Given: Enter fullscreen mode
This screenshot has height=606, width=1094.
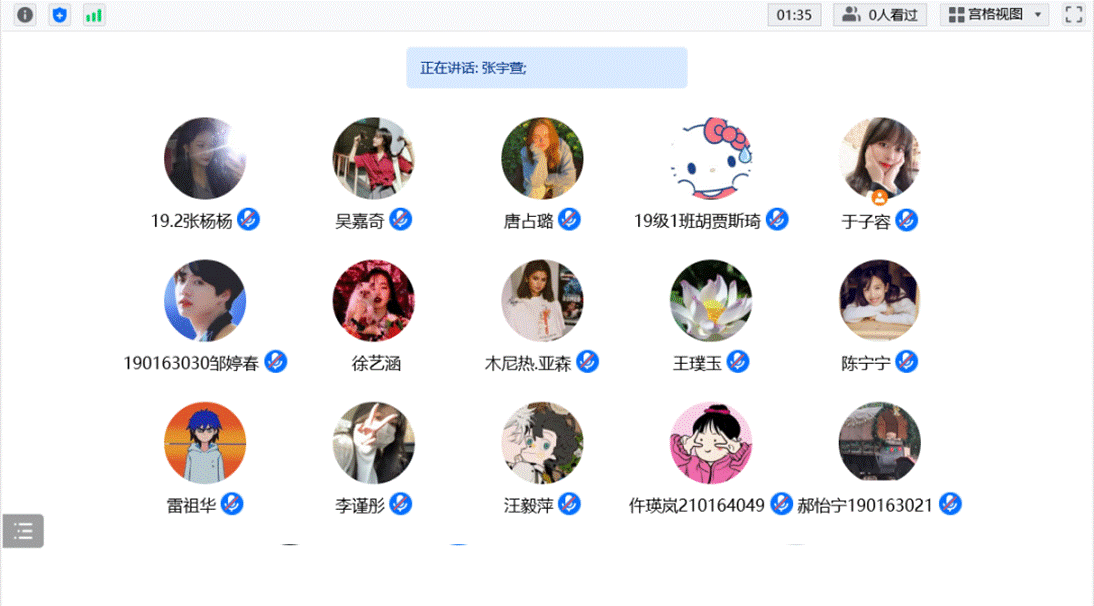Looking at the screenshot, I should (x=1074, y=15).
